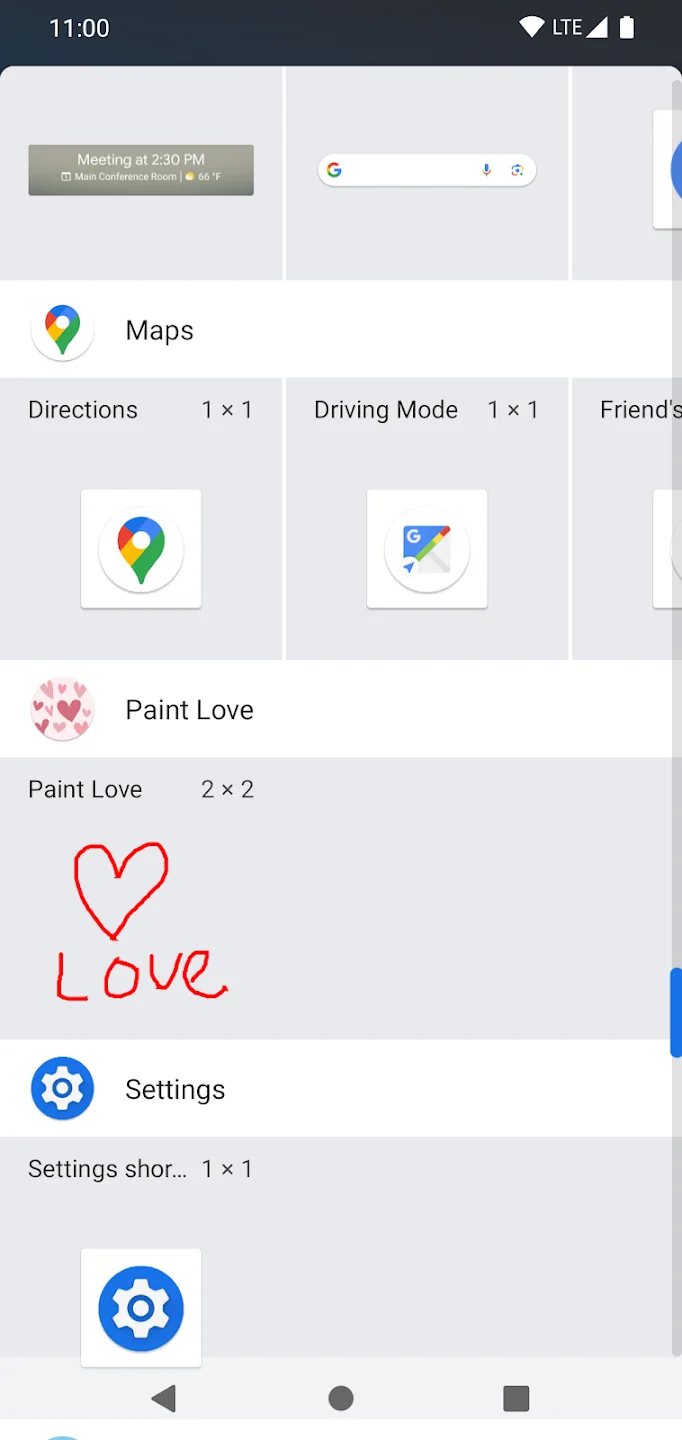682x1440 pixels.
Task: Return to the home screen
Action: [x=341, y=1398]
